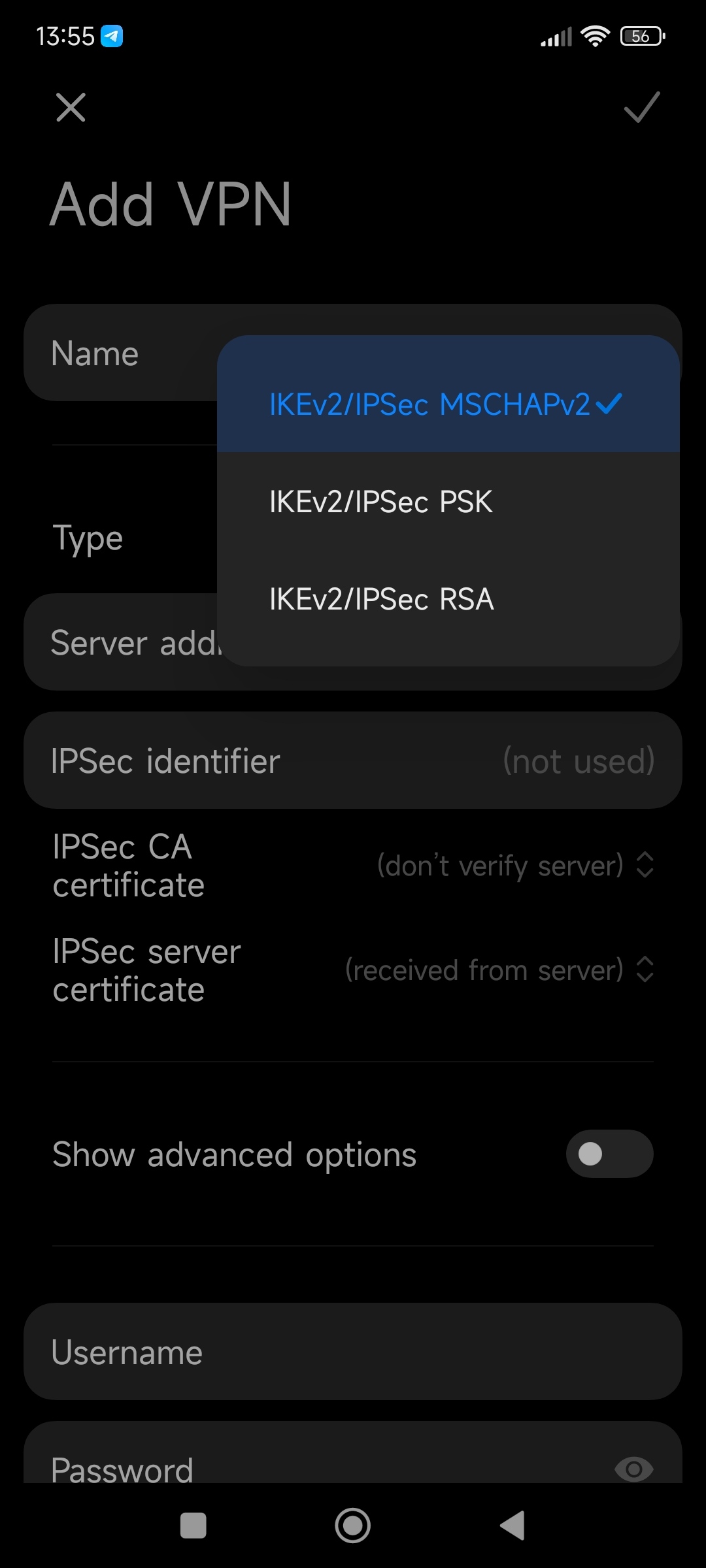This screenshot has height=1568, width=706.
Task: Close the Add VPN screen
Action: click(x=71, y=107)
